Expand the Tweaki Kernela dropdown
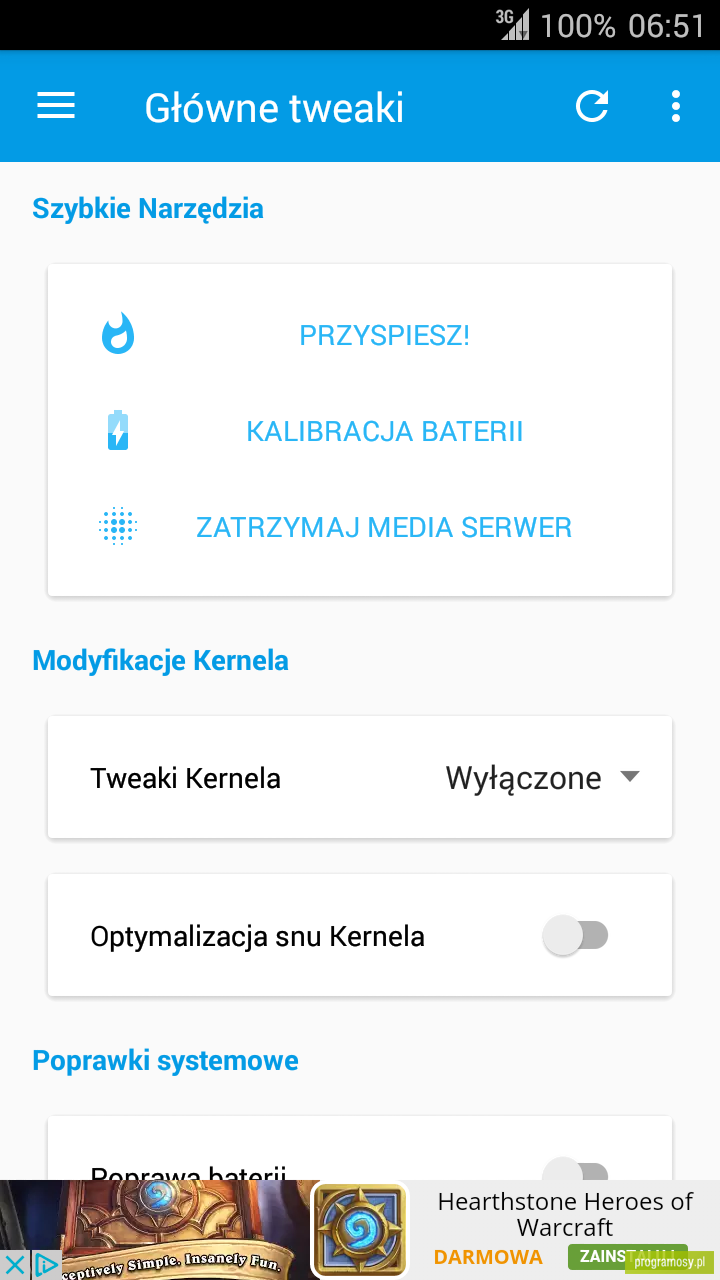Screen dimensions: 720x1280 tap(542, 778)
